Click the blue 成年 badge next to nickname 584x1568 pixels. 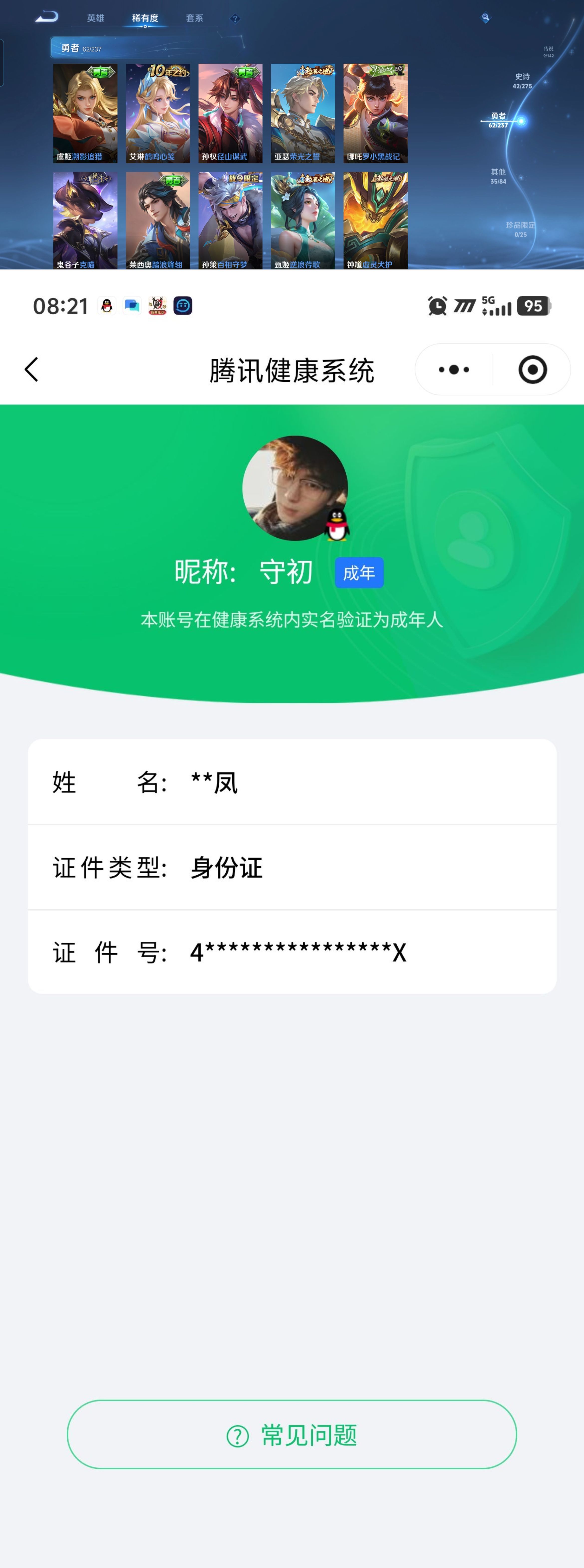point(359,573)
